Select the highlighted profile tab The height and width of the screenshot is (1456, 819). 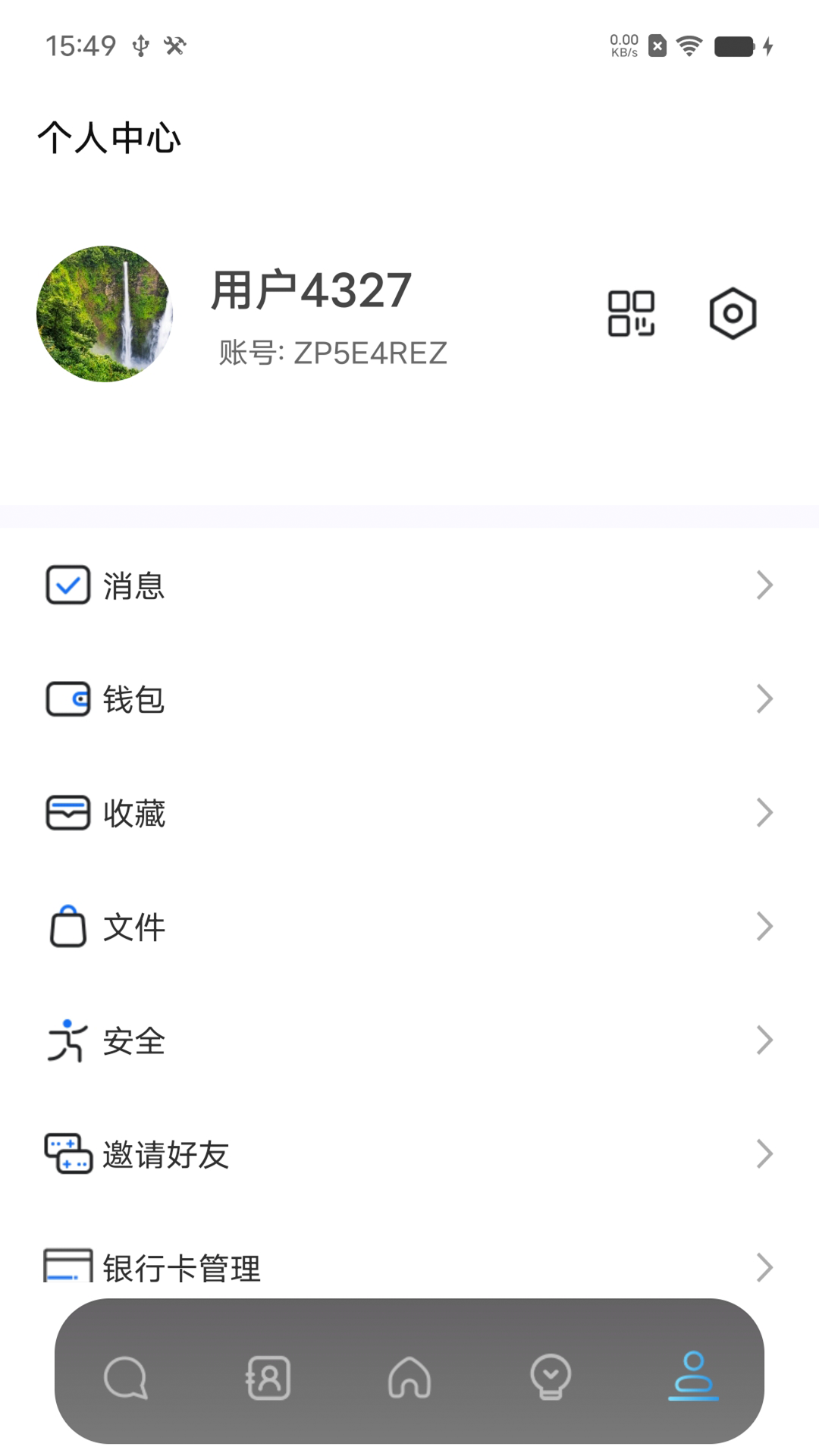click(692, 1378)
